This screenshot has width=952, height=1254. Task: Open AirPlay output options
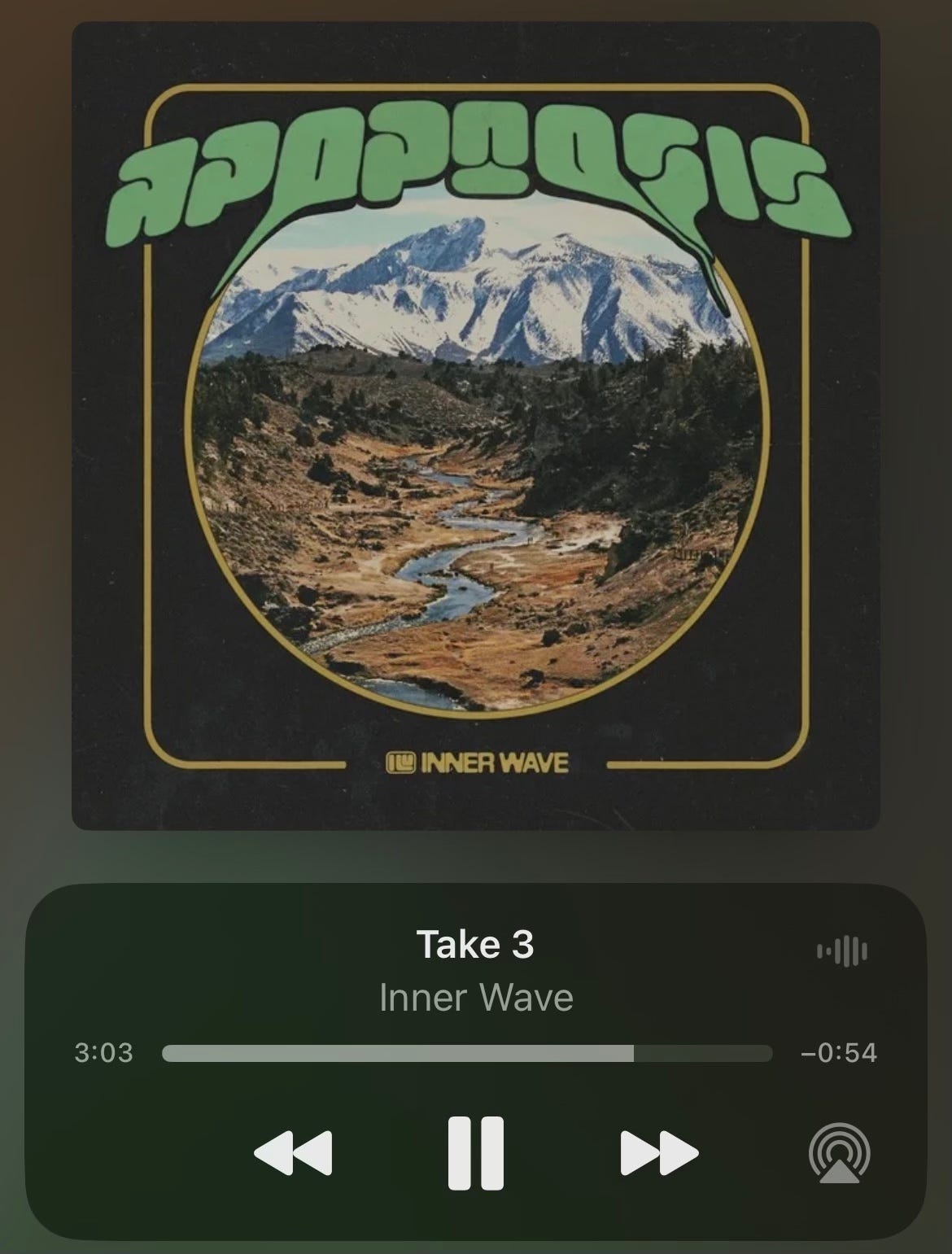pos(839,1152)
